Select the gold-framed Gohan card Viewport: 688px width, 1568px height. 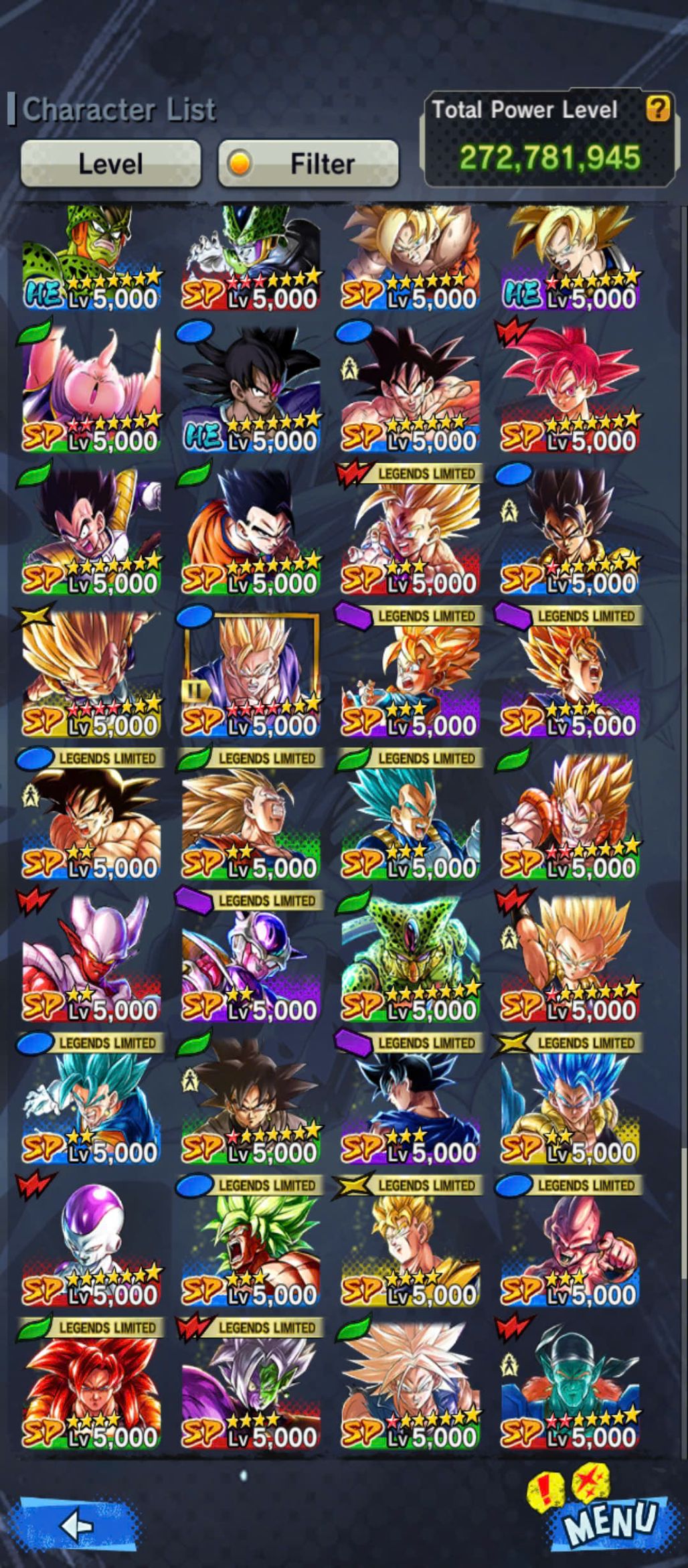click(250, 675)
